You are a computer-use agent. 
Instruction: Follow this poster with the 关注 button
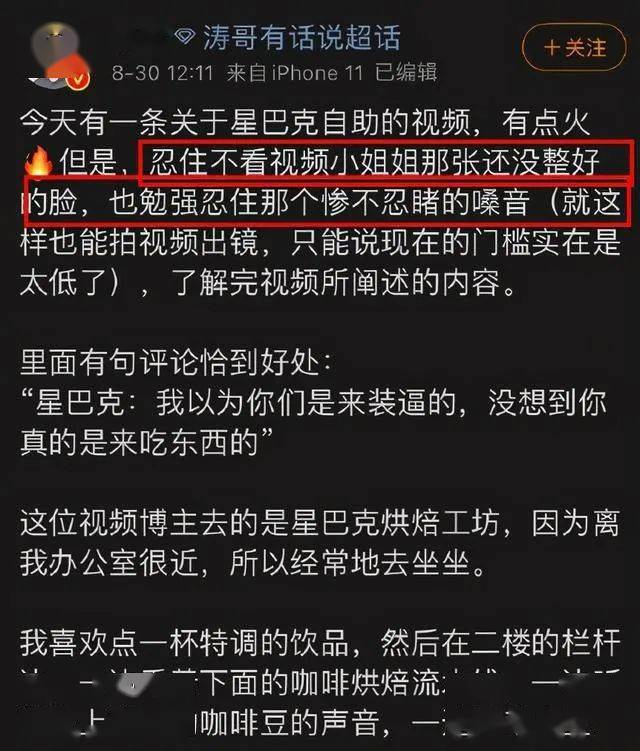tap(575, 47)
